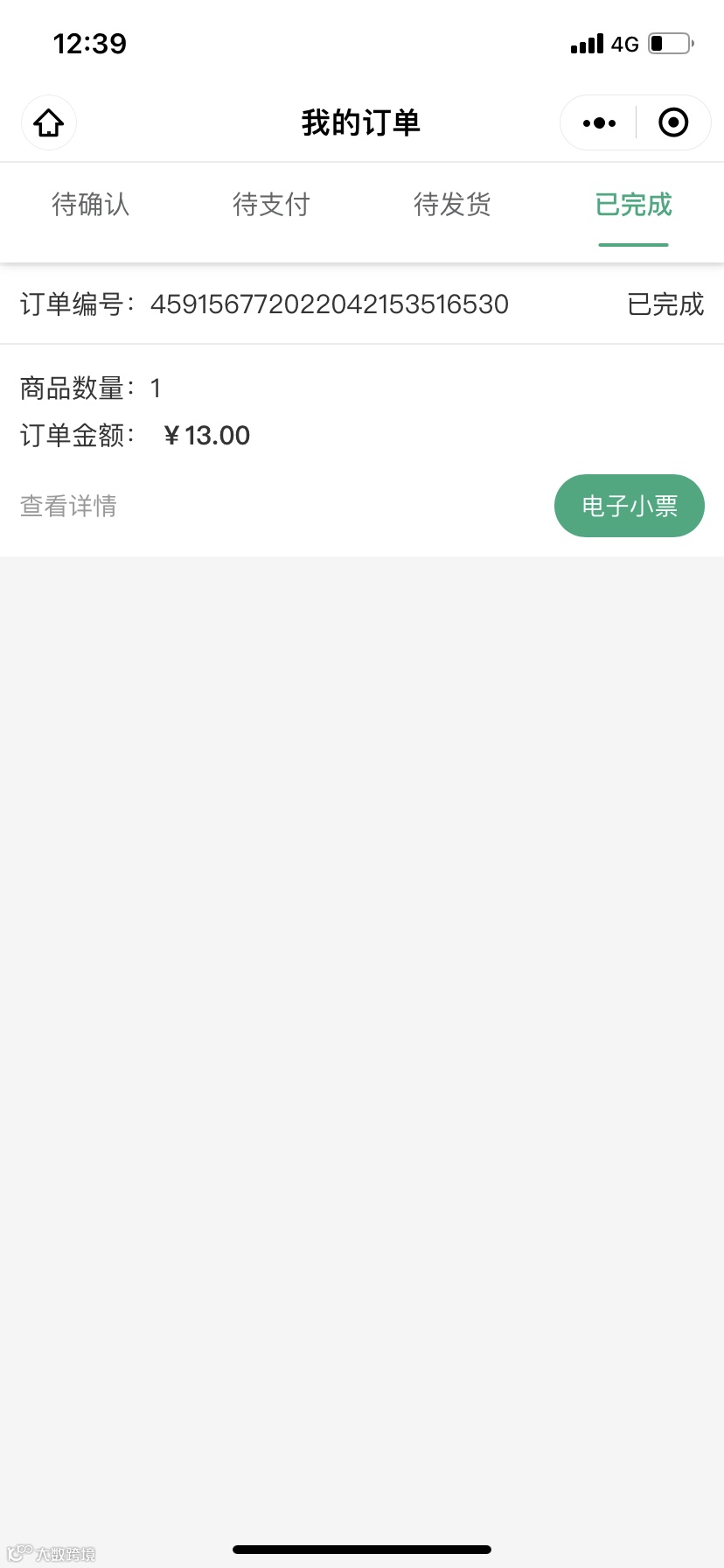724x1568 pixels.
Task: Select the 已完成 tab
Action: point(633,205)
